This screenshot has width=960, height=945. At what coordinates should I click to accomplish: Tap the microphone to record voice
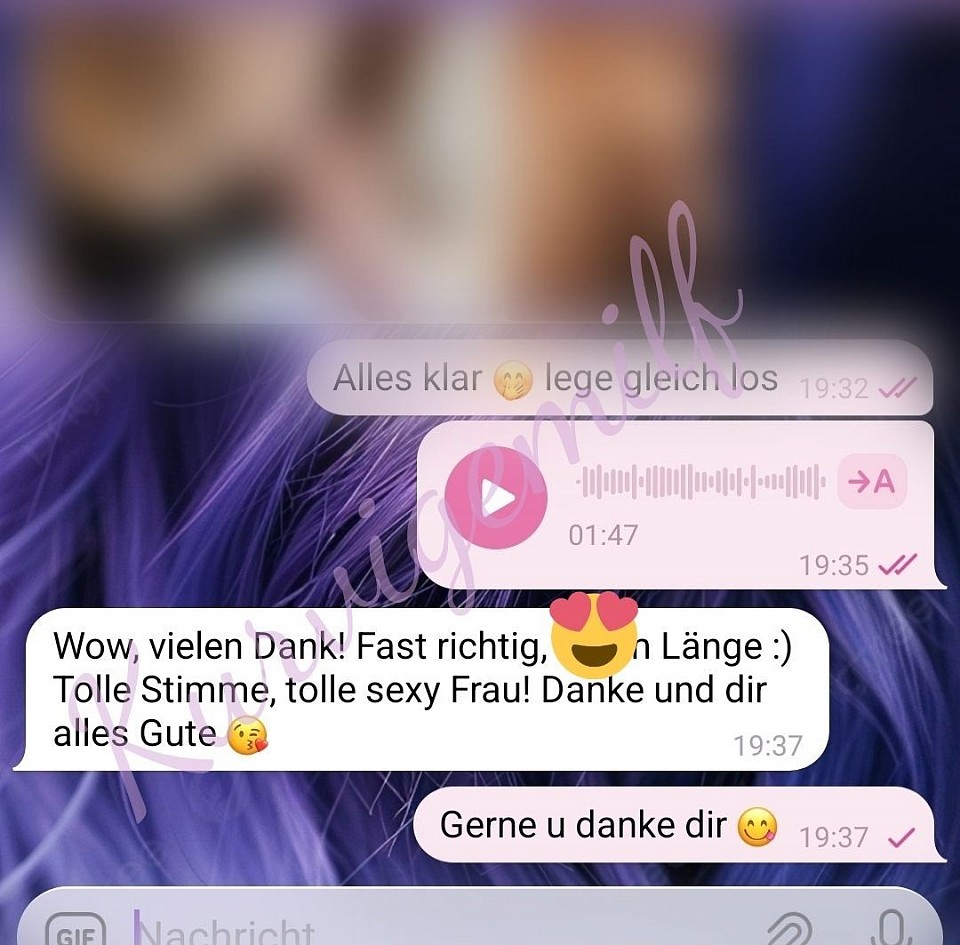click(889, 928)
